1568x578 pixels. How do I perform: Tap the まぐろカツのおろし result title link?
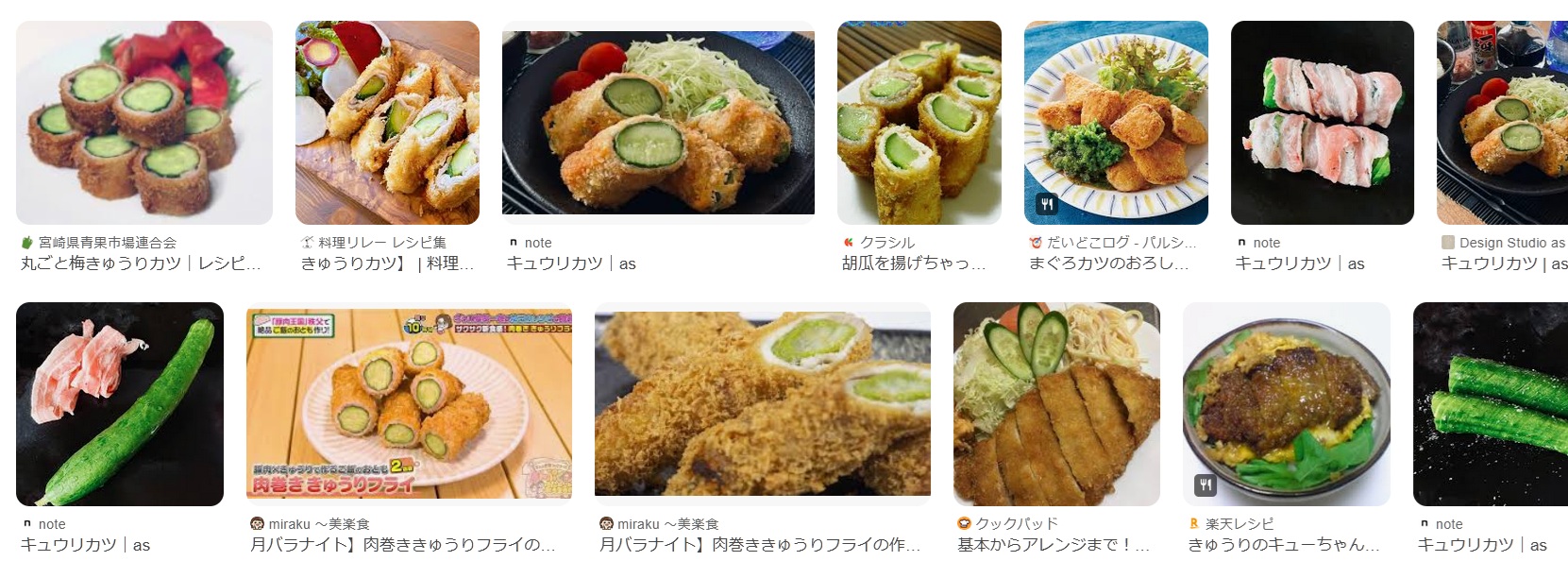1108,263
